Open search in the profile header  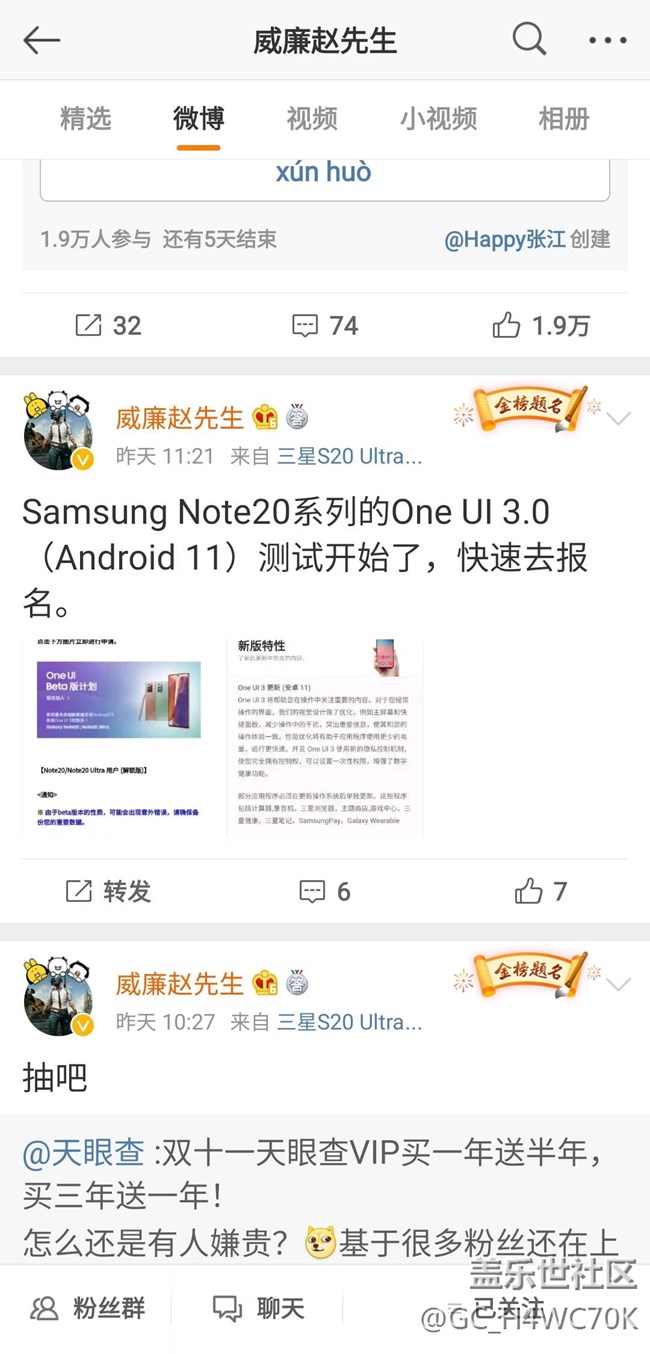coord(529,39)
